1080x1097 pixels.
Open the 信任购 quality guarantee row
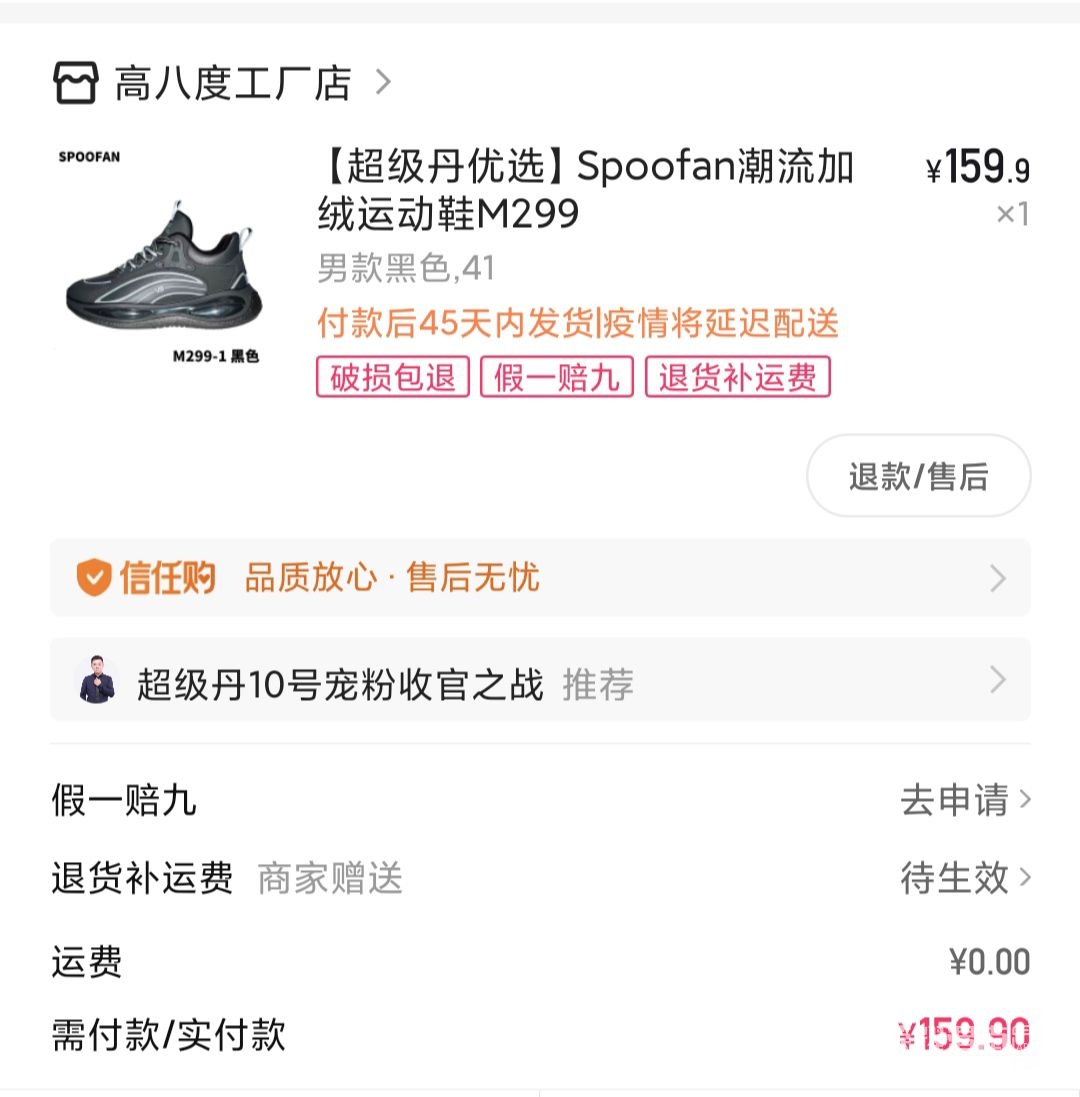(540, 578)
